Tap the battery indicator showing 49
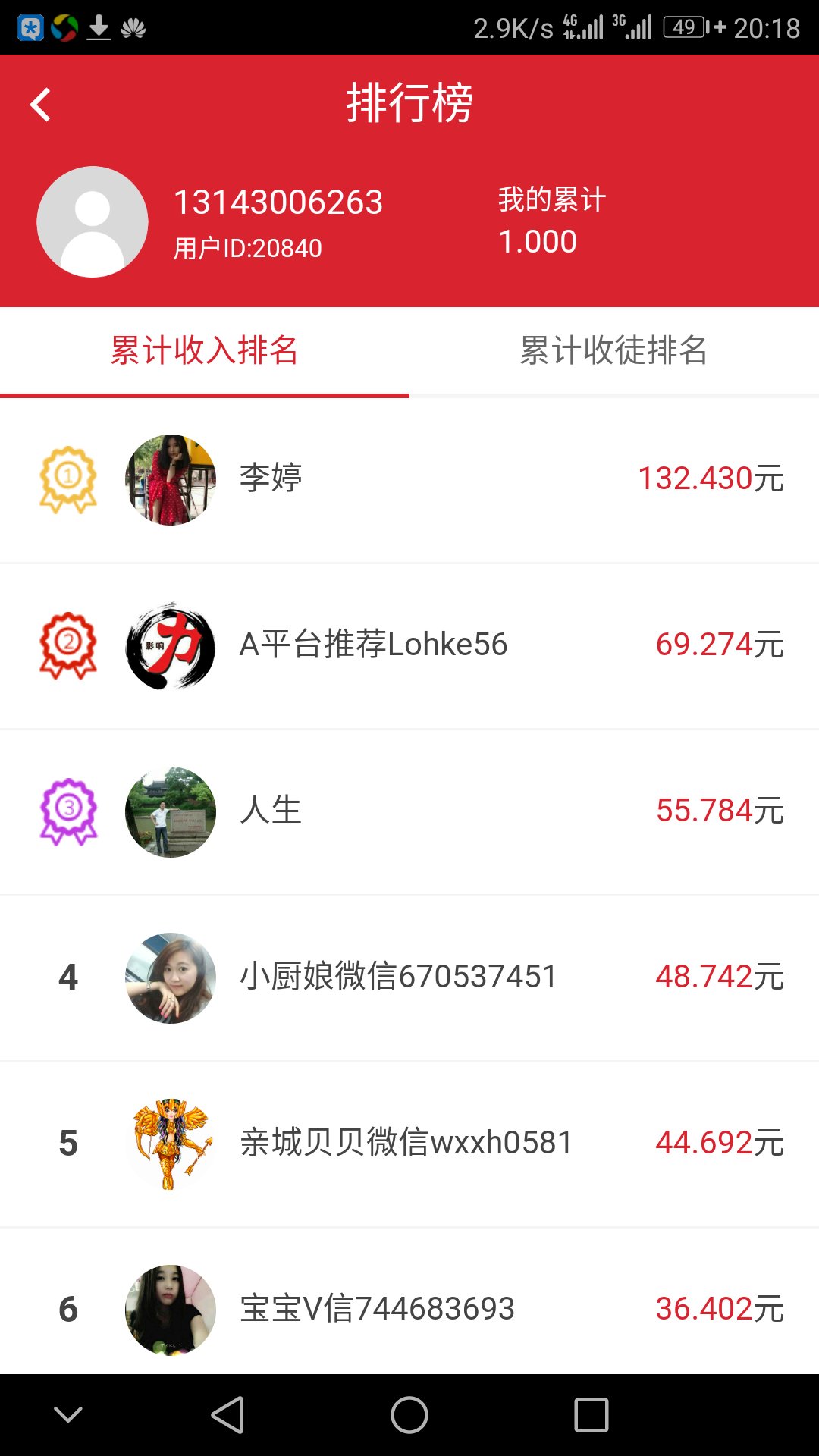The image size is (819, 1456). [x=682, y=25]
